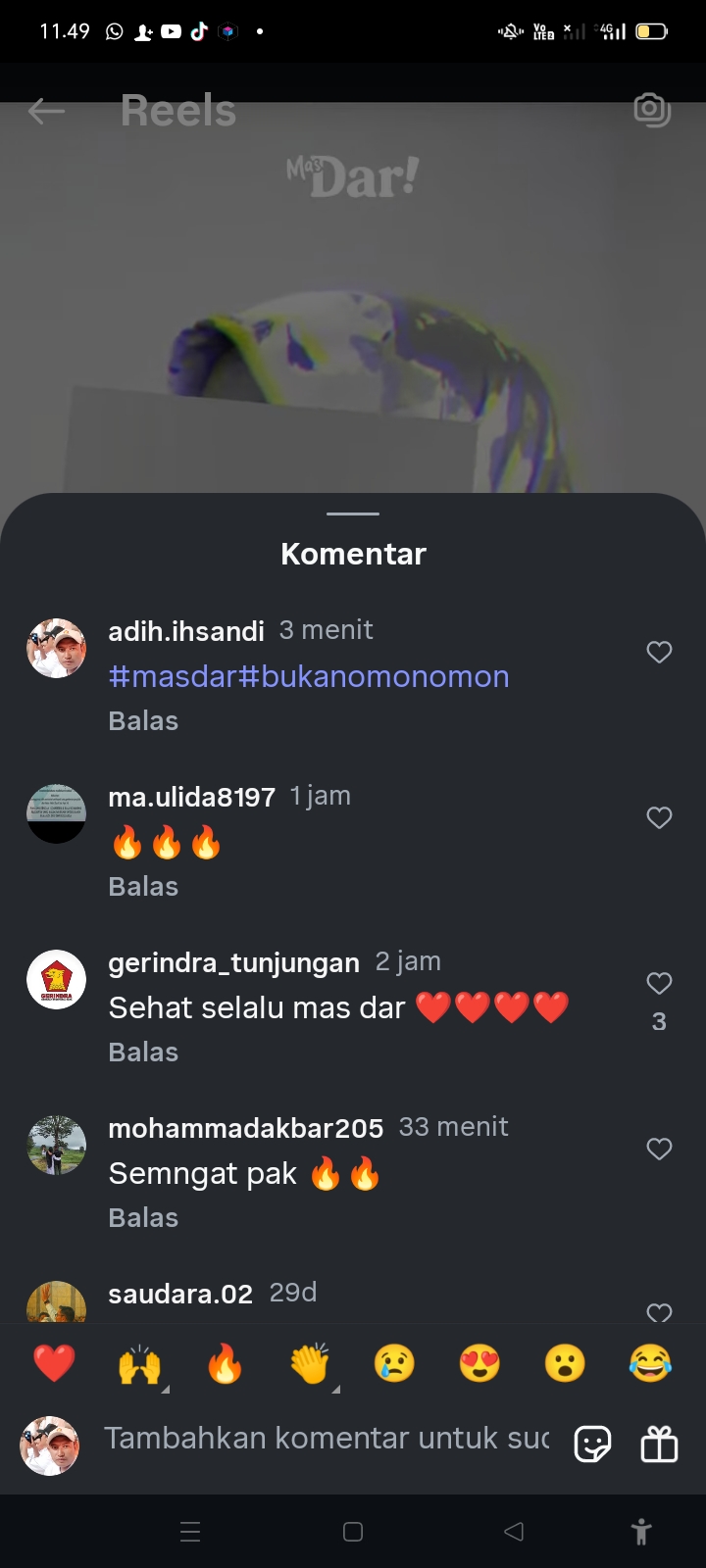Insert the red heart quick emoji
Screen dimensions: 706x1568
[54, 1363]
